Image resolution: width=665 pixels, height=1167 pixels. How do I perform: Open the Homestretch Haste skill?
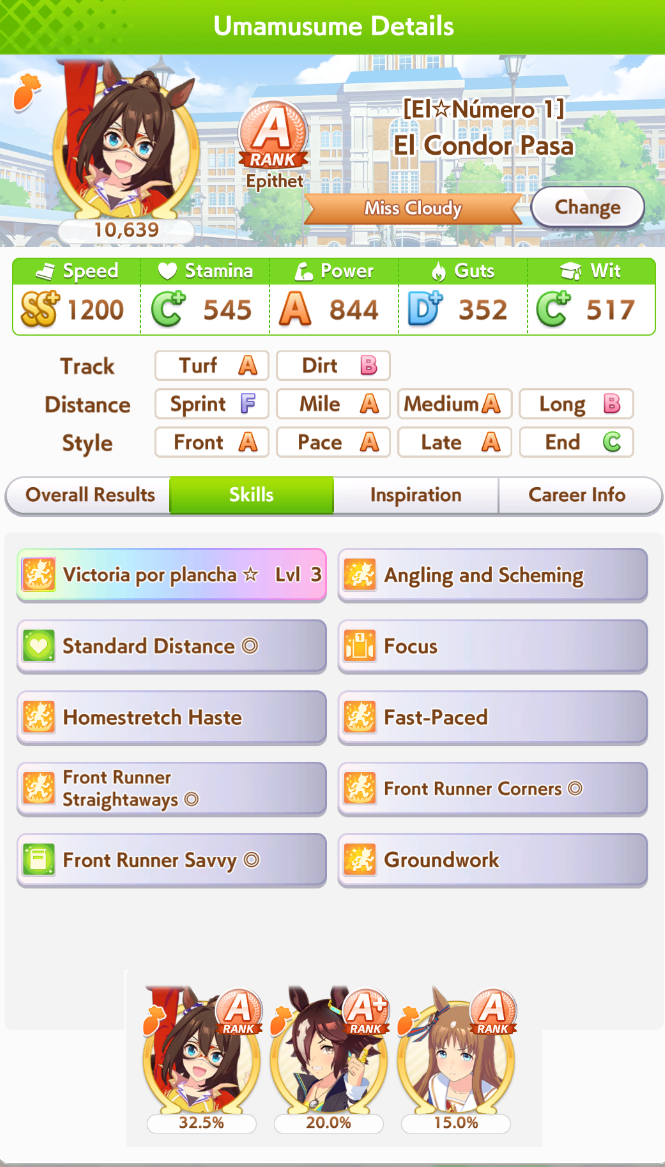(172, 717)
